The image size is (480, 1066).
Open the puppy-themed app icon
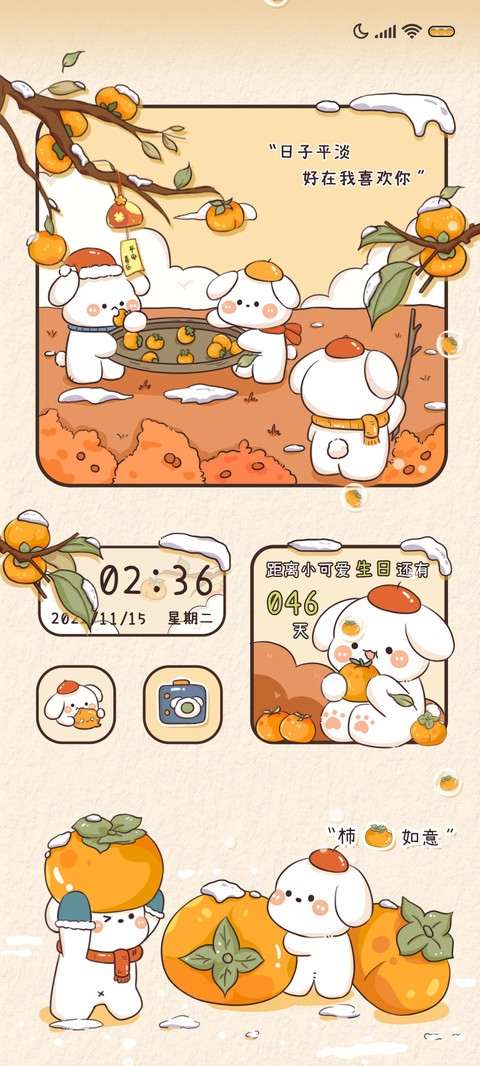point(75,704)
